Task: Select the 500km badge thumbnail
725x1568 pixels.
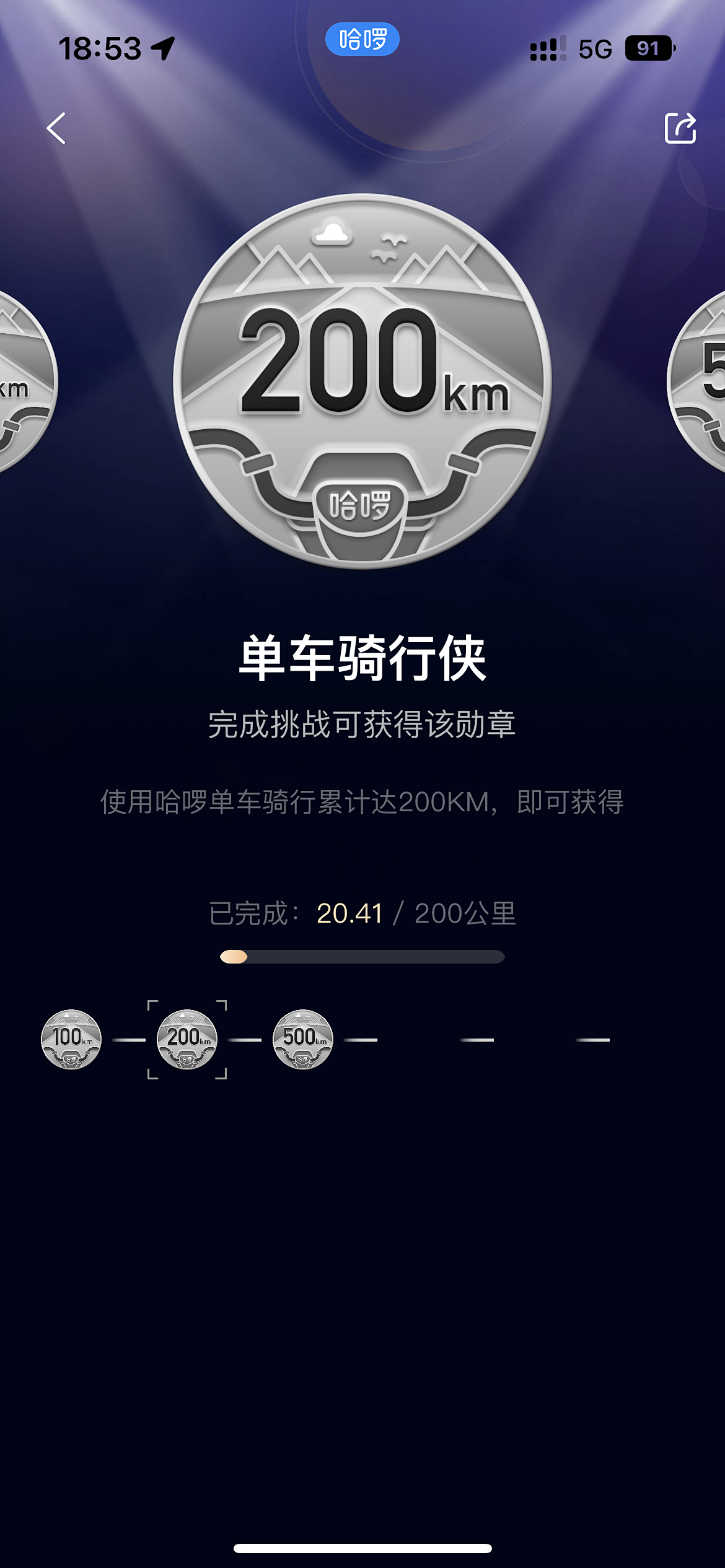Action: point(303,1039)
